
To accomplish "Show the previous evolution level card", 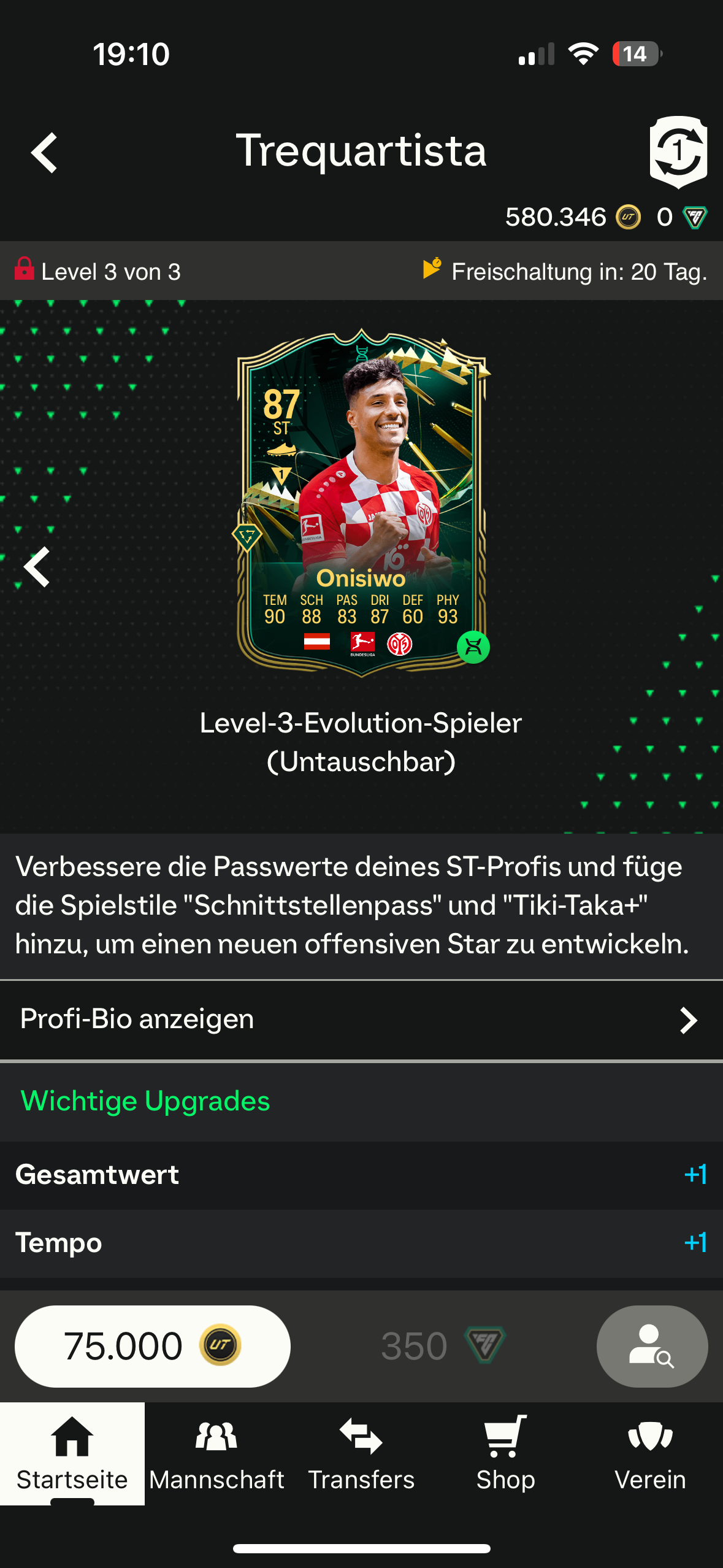I will coord(37,567).
